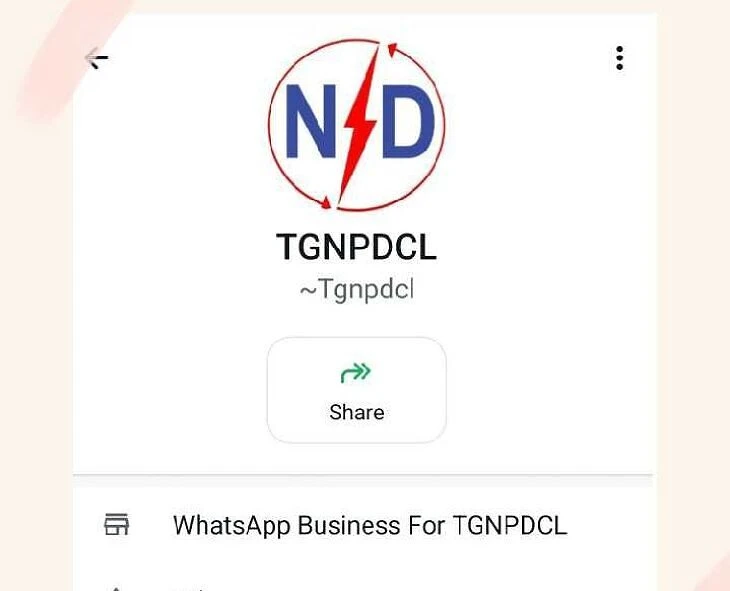This screenshot has width=730, height=591.
Task: View the TGNPDCL profile picture
Action: pos(357,124)
